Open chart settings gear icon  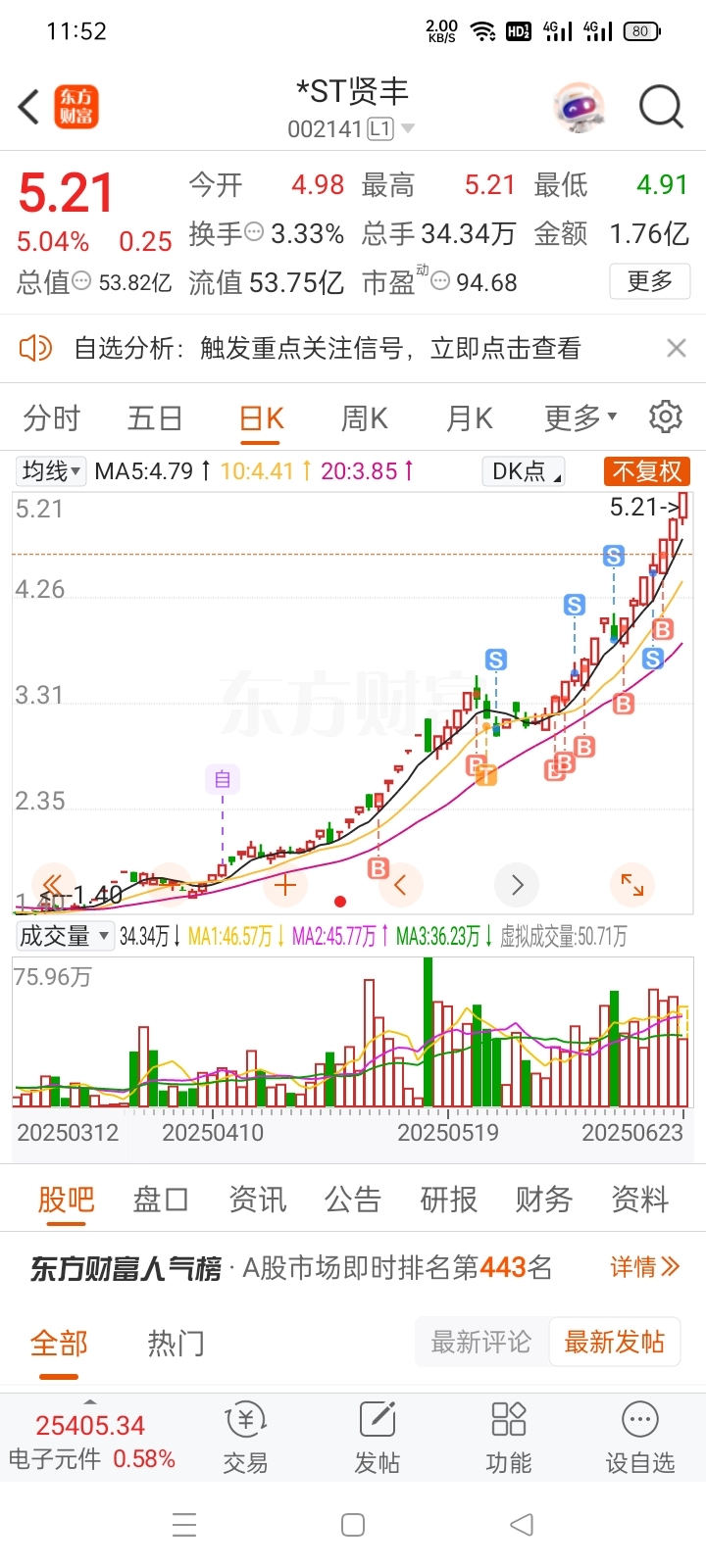[x=666, y=416]
